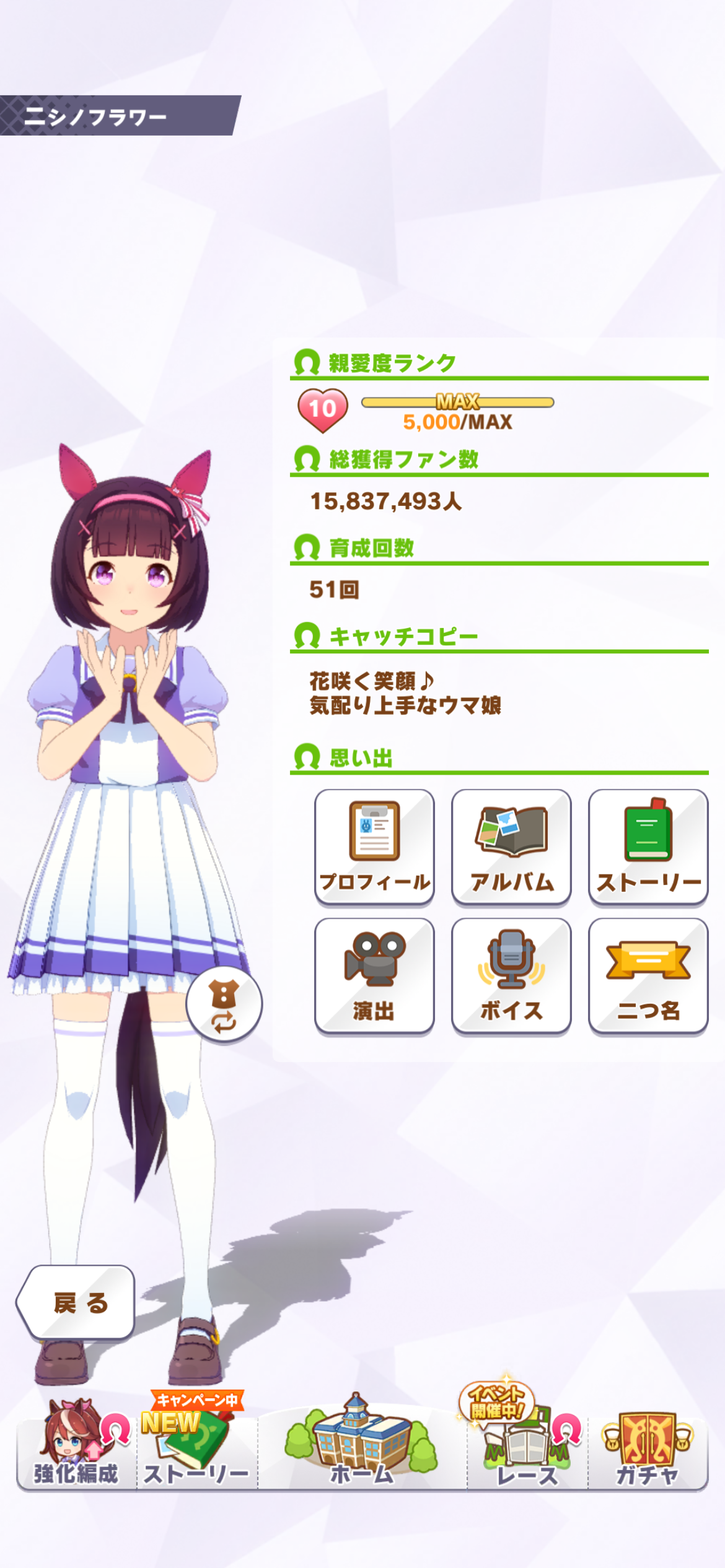725x1568 pixels.
Task: Listen to ボイス voice lines
Action: [x=511, y=975]
